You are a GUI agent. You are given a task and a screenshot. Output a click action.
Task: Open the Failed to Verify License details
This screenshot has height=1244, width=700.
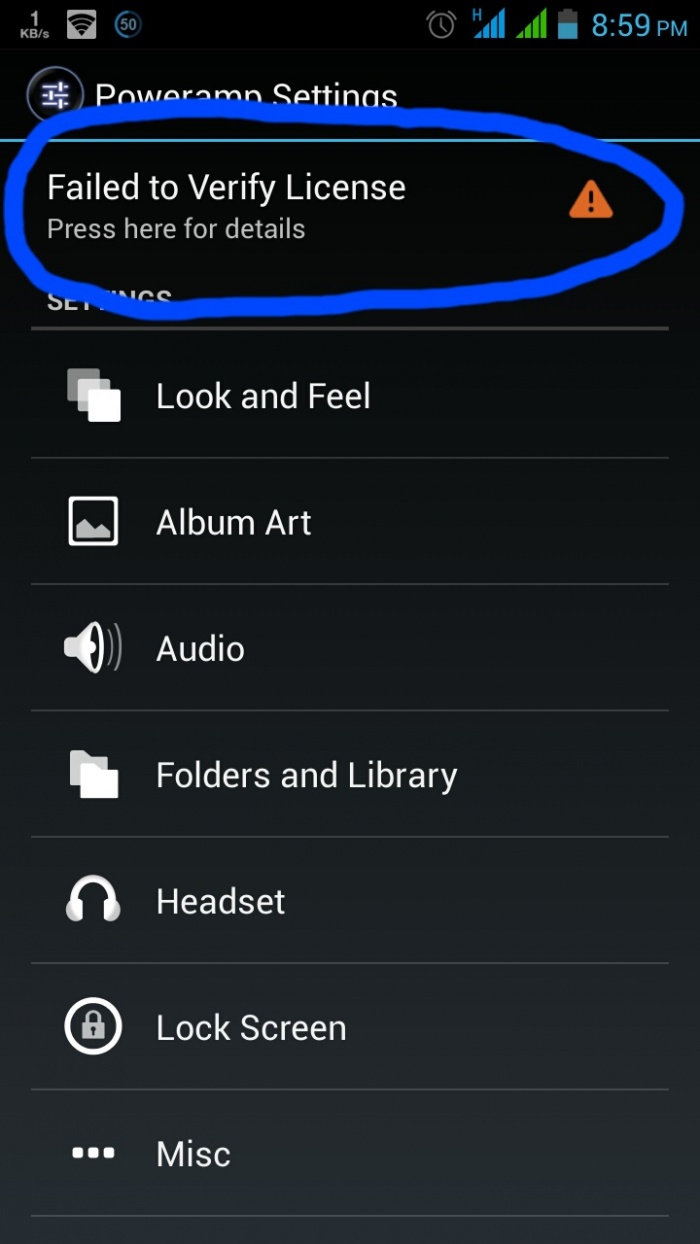pyautogui.click(x=228, y=206)
